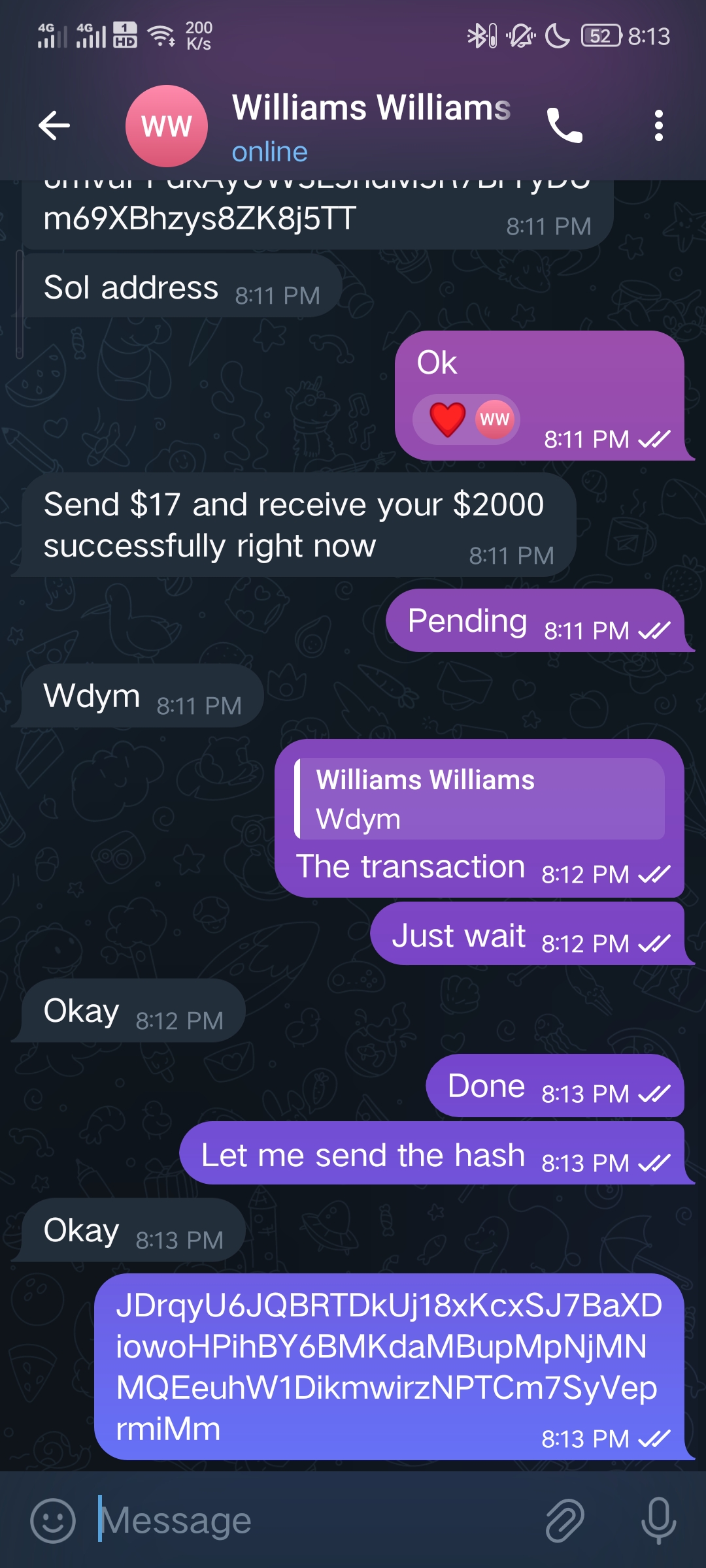This screenshot has width=706, height=1568.
Task: Focus the Message input field
Action: (314, 1520)
